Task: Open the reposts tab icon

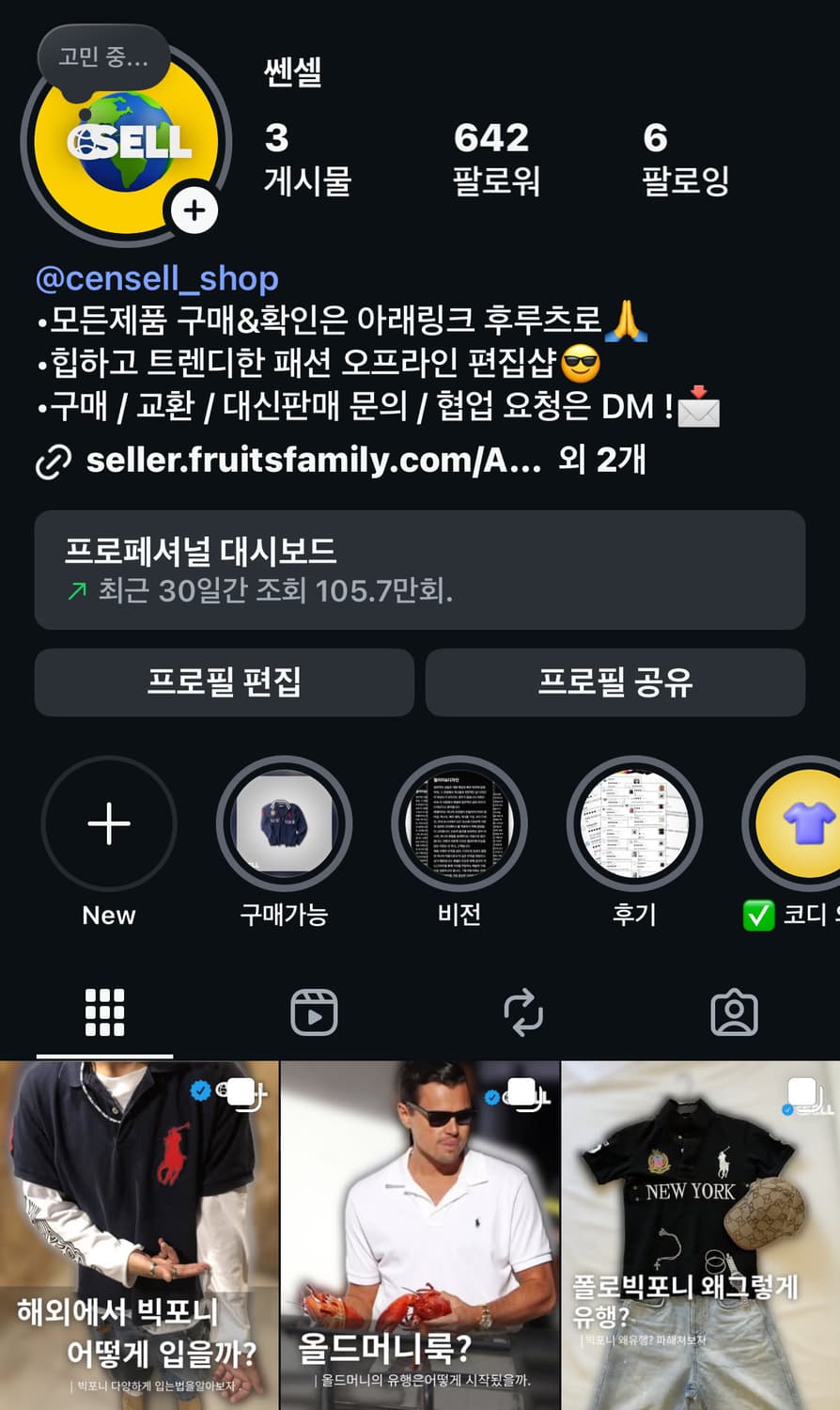Action: point(524,1012)
